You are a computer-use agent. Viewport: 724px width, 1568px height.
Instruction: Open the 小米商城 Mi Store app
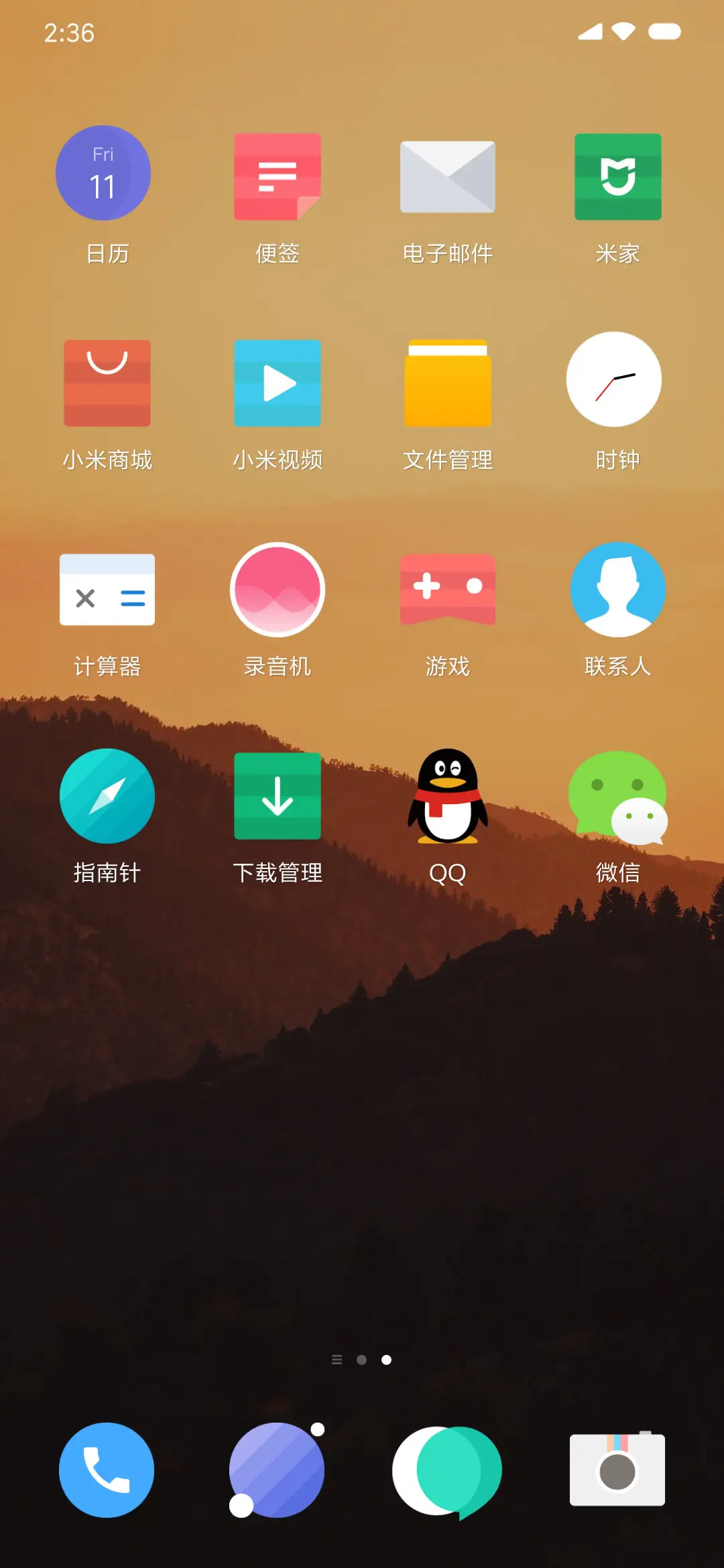coord(107,383)
